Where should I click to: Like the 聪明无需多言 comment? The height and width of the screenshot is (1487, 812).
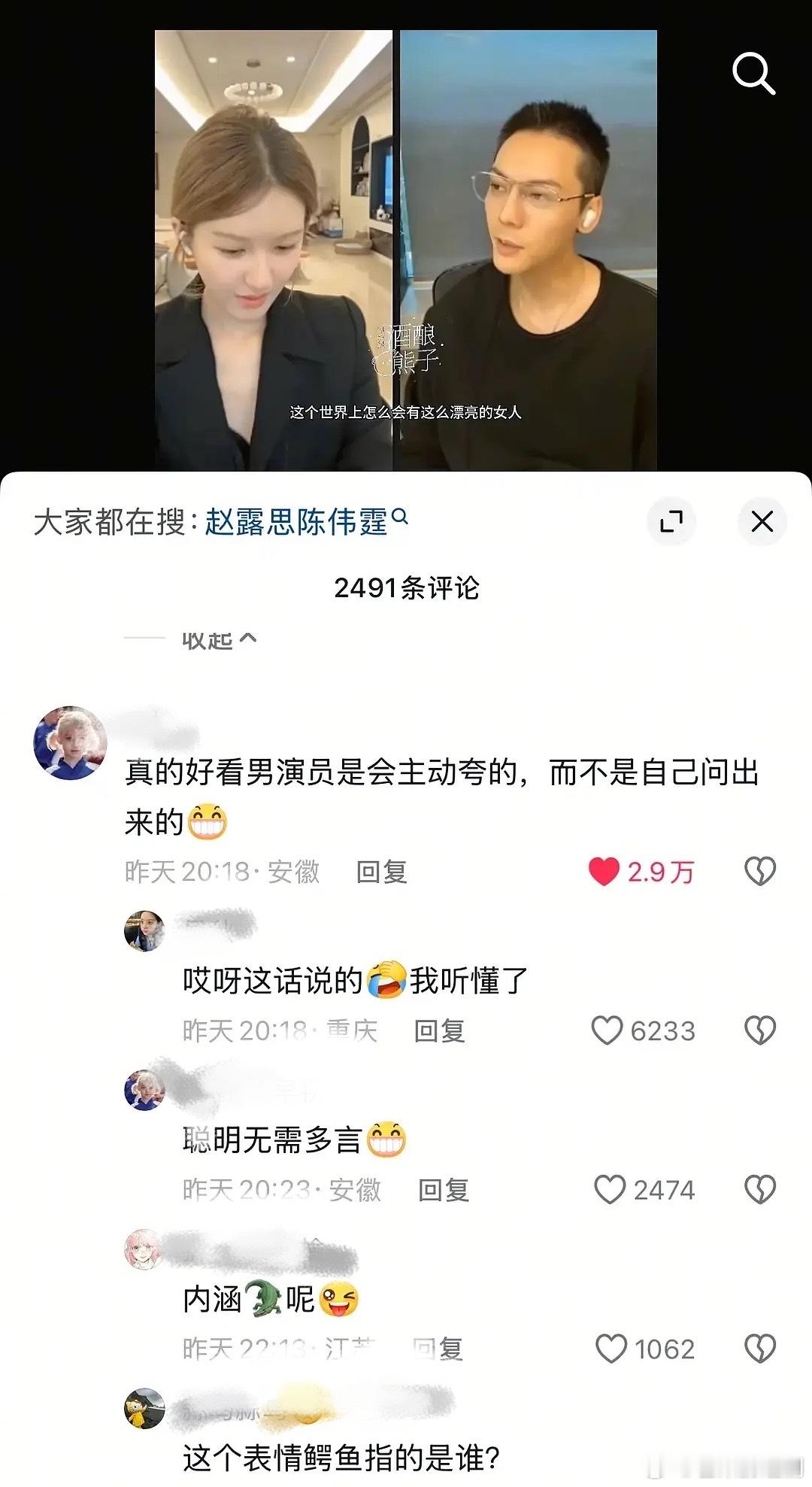pos(610,1190)
